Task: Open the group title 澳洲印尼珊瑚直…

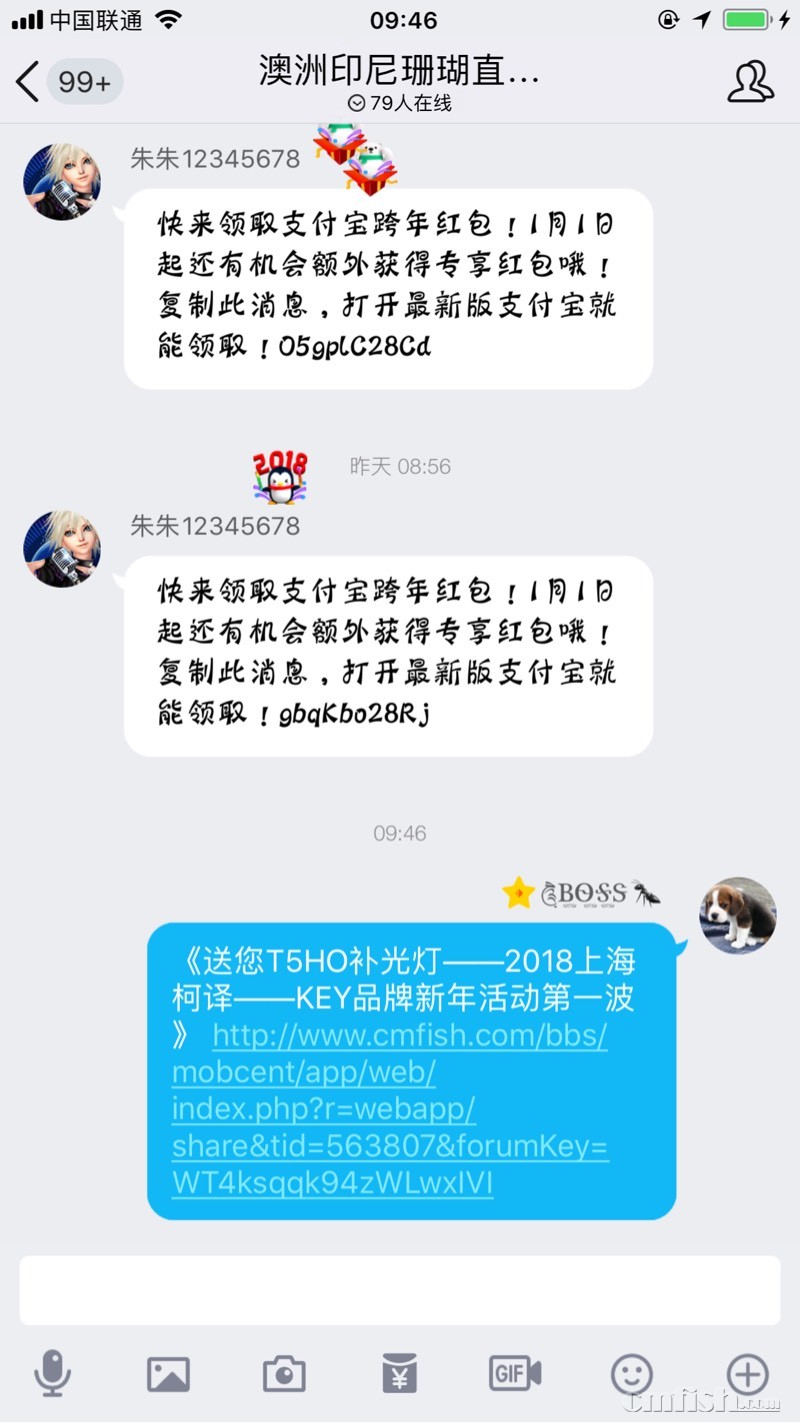Action: point(400,72)
